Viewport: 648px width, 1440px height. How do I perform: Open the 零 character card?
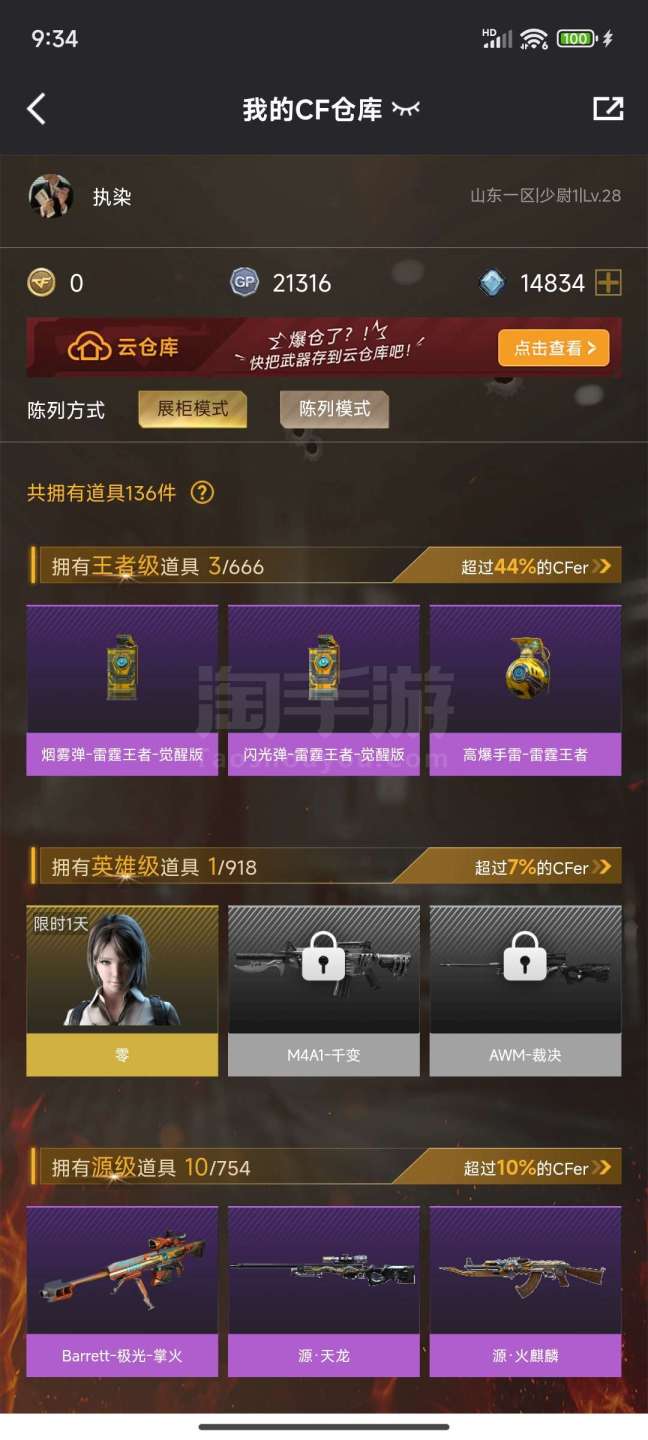[122, 990]
